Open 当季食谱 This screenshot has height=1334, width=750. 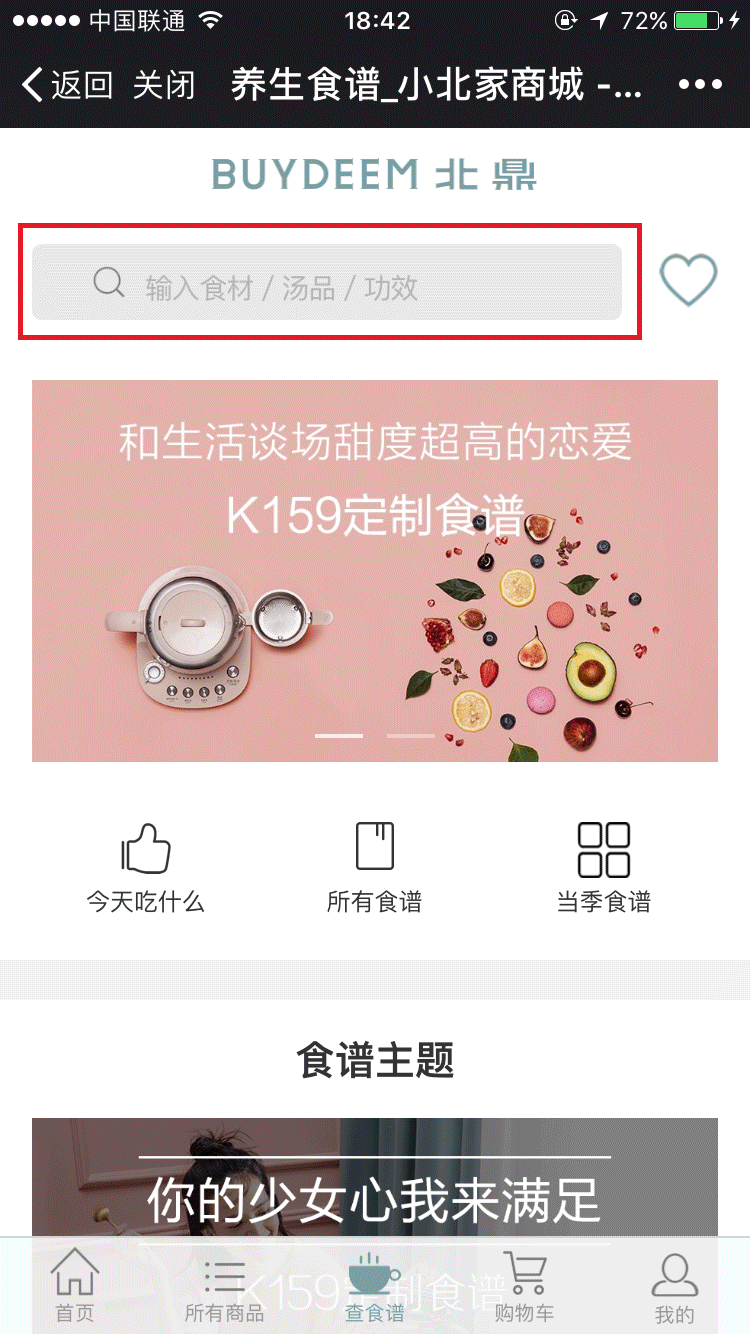click(604, 867)
